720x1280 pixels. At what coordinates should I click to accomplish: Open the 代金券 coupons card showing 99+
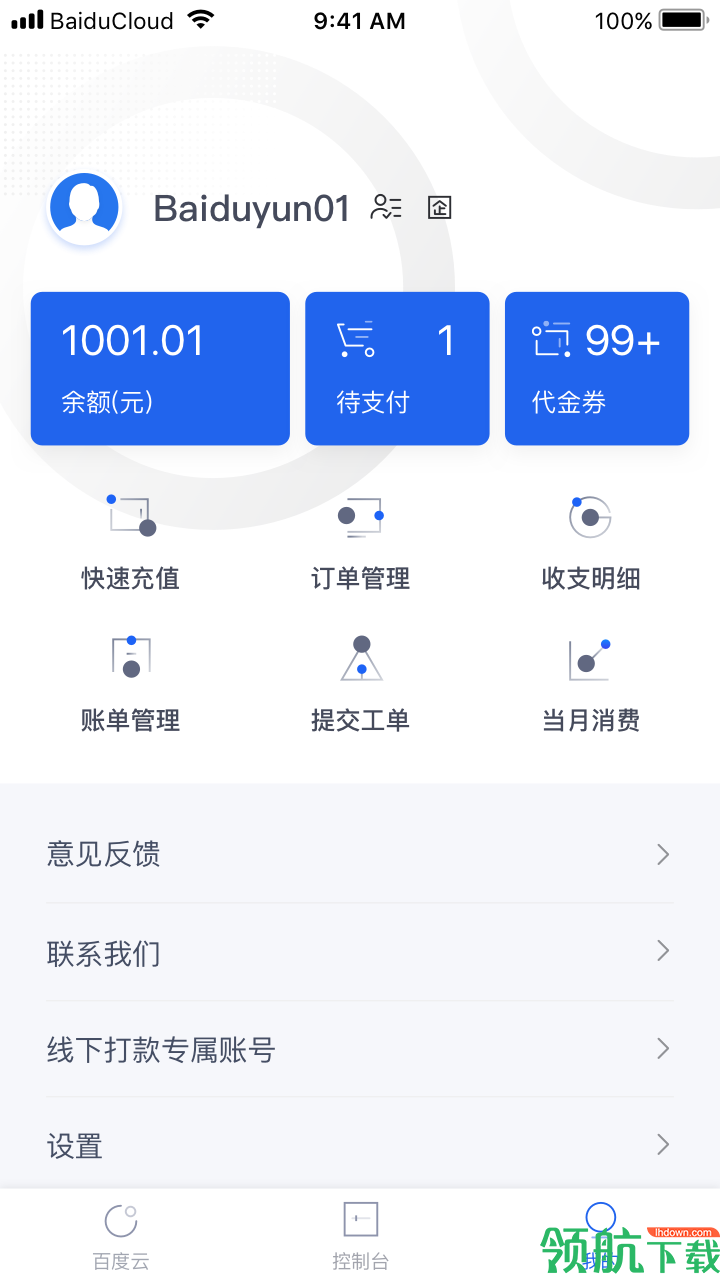[597, 368]
